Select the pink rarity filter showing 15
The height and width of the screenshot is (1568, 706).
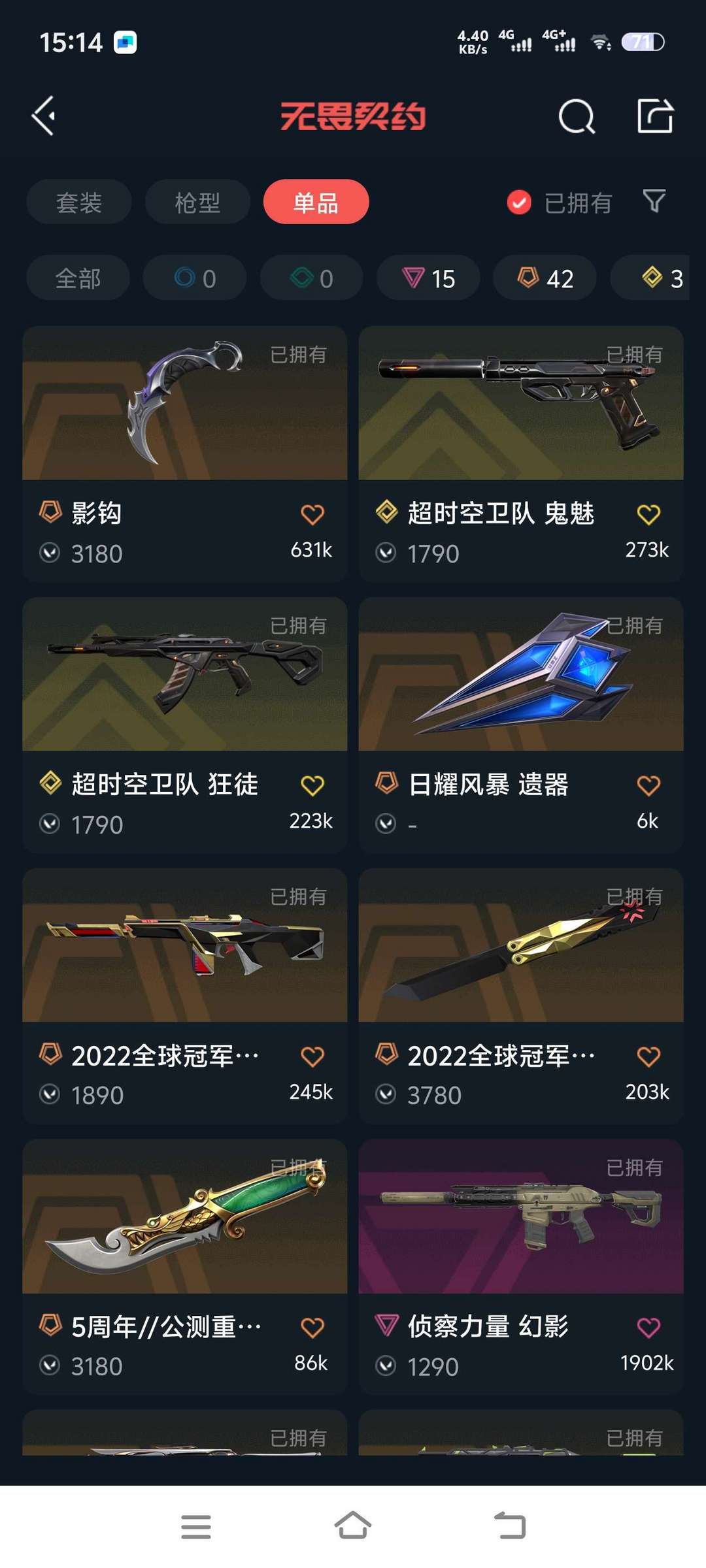click(428, 278)
